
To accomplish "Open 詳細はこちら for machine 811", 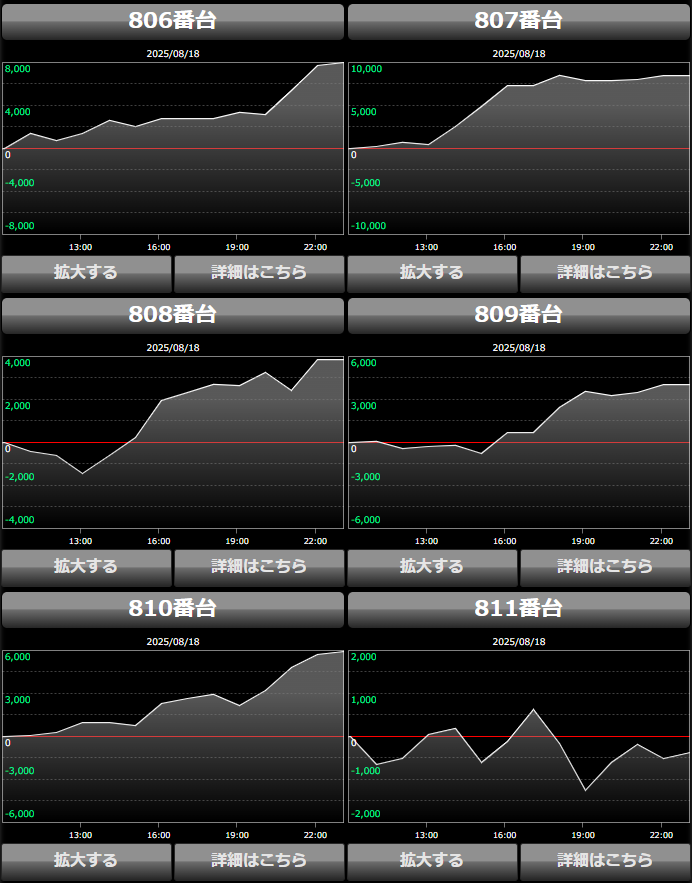I will [x=605, y=860].
